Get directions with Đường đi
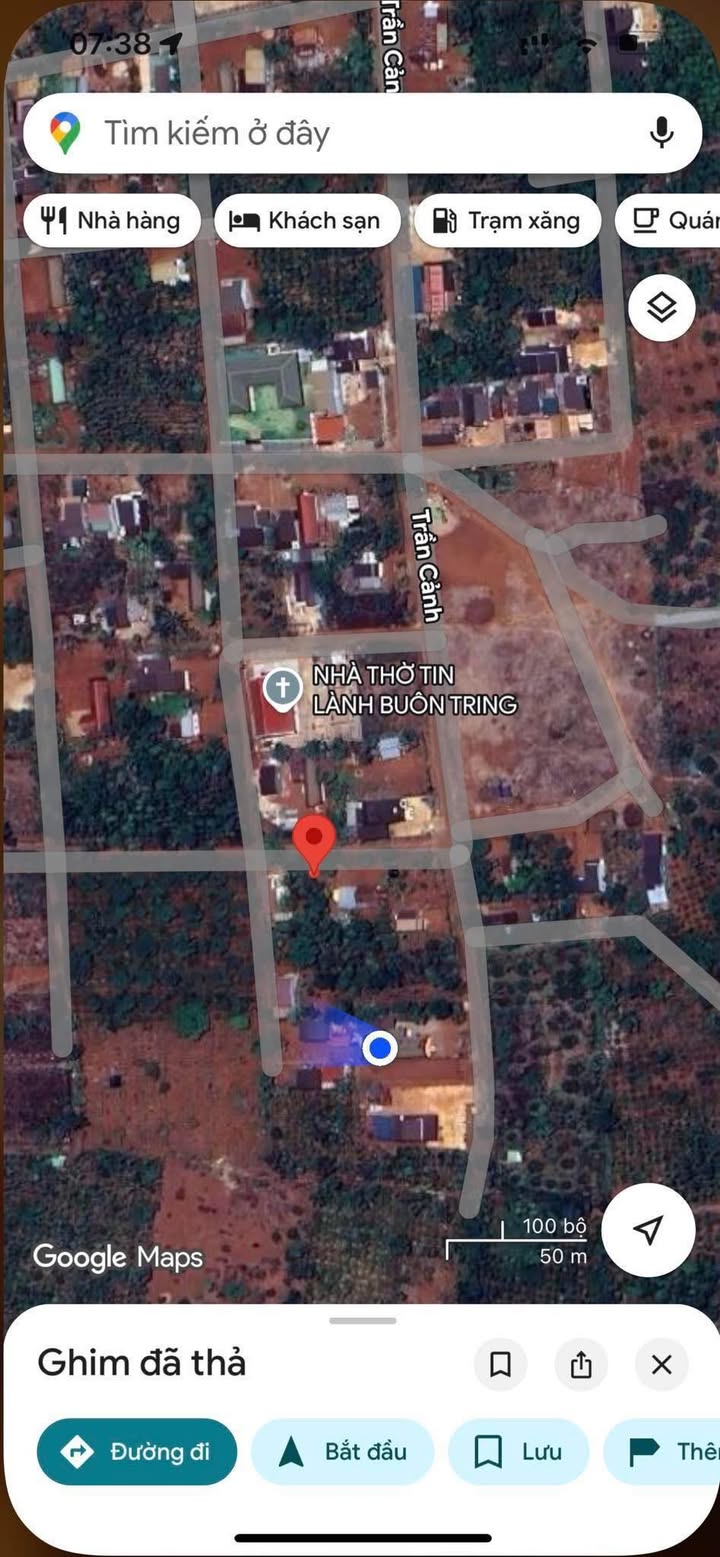The height and width of the screenshot is (1557, 720). click(137, 1451)
